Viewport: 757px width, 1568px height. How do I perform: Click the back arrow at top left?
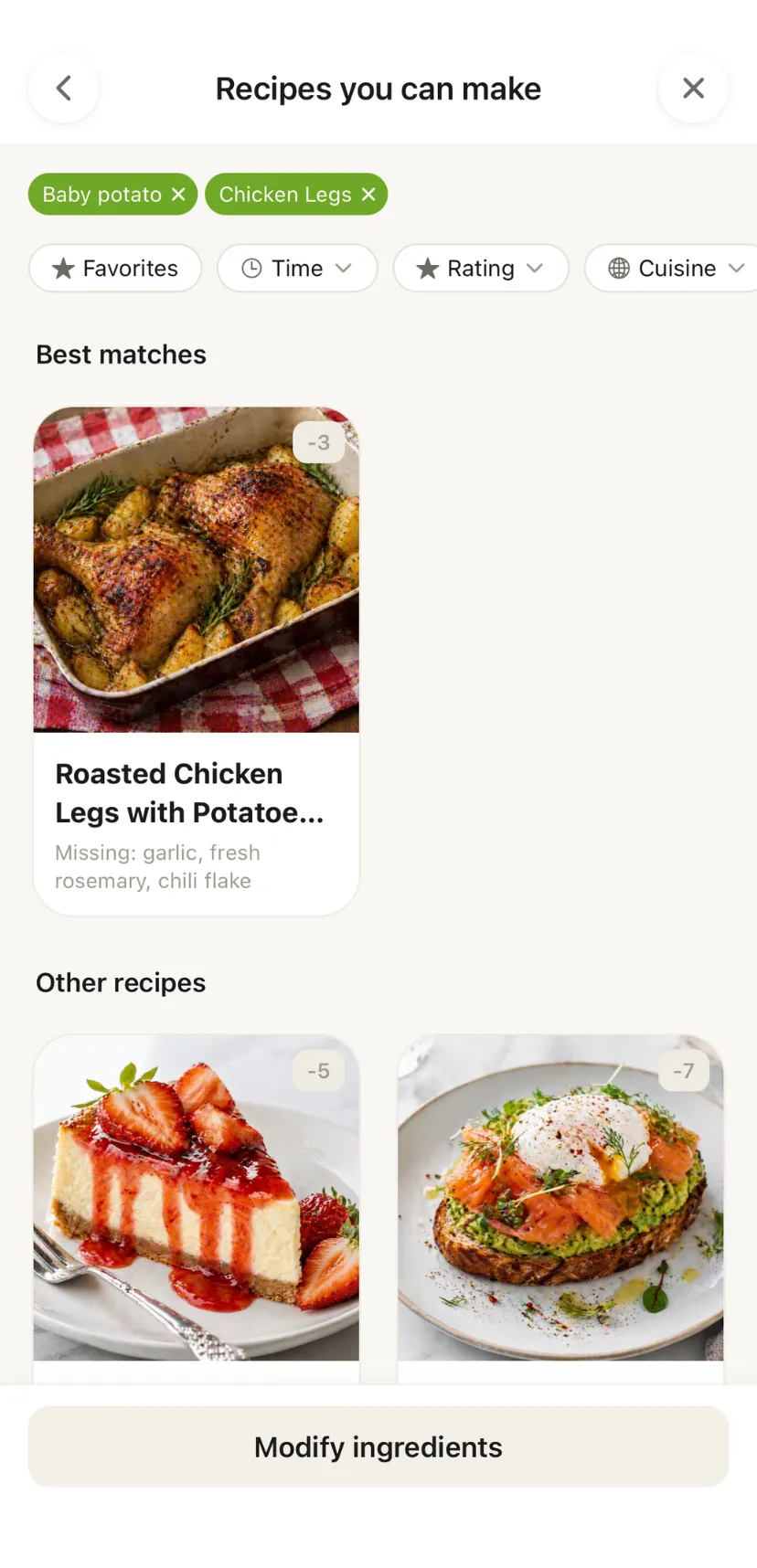62,88
